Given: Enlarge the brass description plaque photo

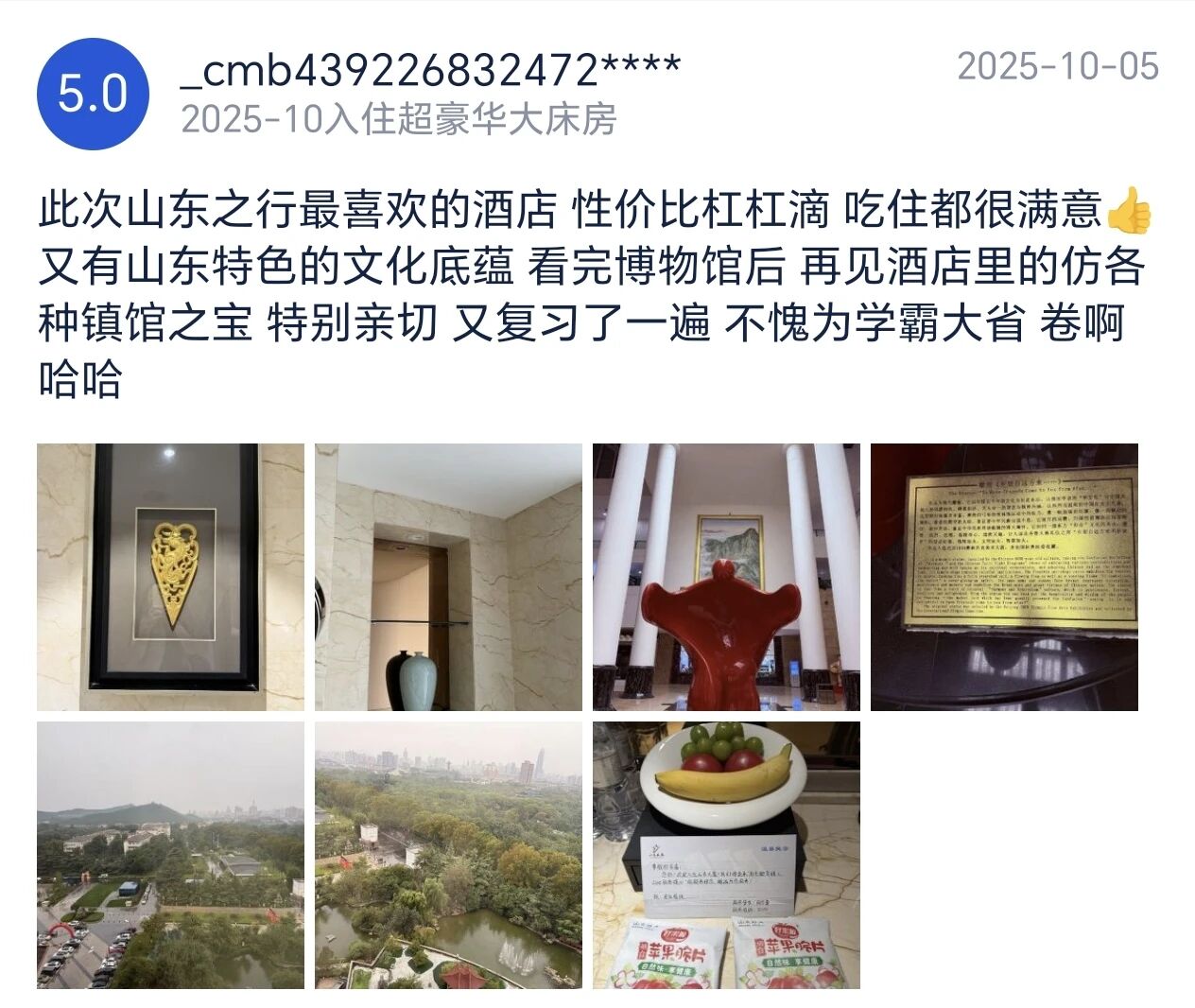Looking at the screenshot, I should 1004,577.
